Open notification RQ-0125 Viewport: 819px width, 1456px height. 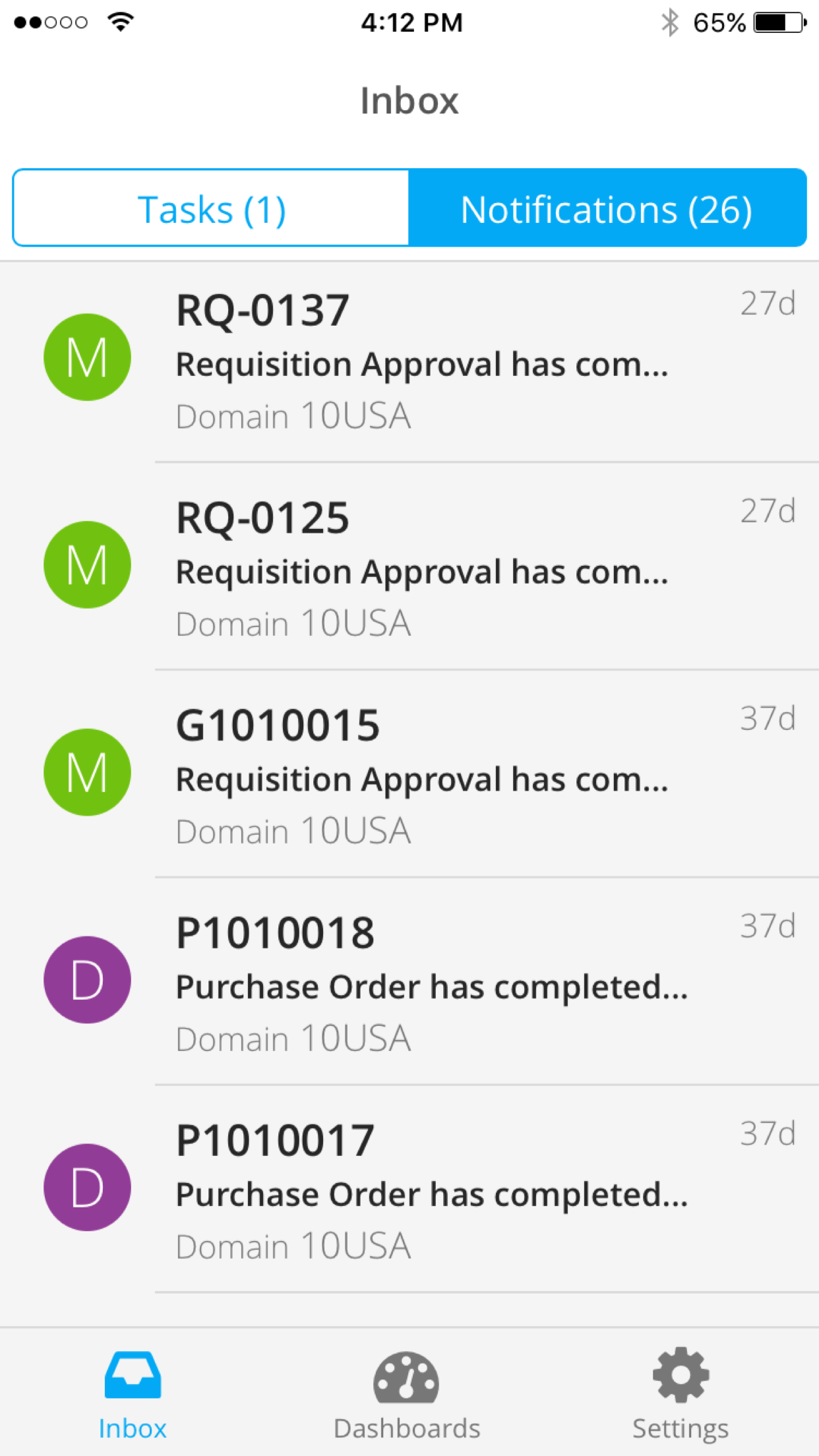422,569
